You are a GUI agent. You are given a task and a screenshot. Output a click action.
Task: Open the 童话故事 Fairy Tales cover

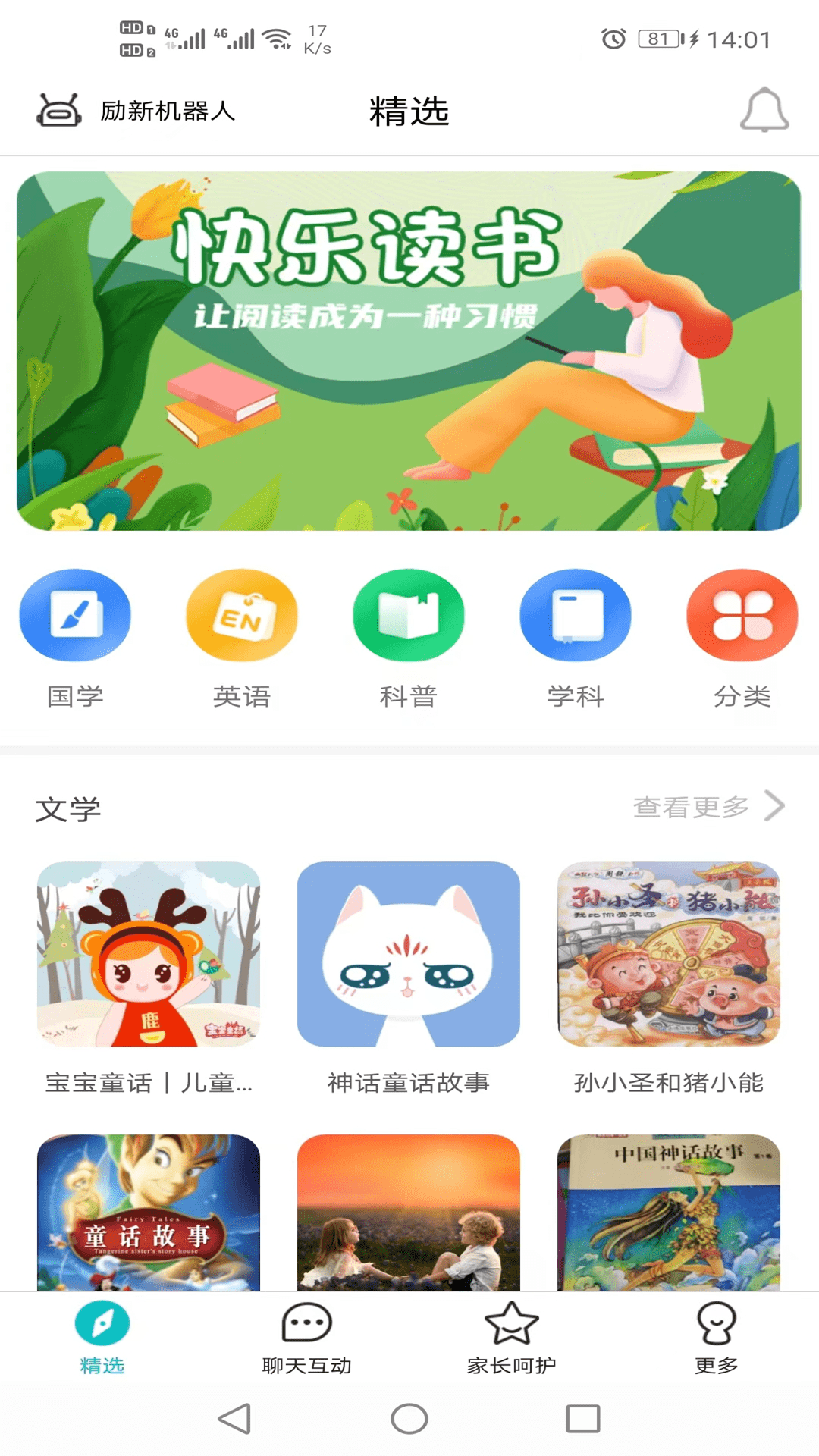click(x=149, y=1213)
